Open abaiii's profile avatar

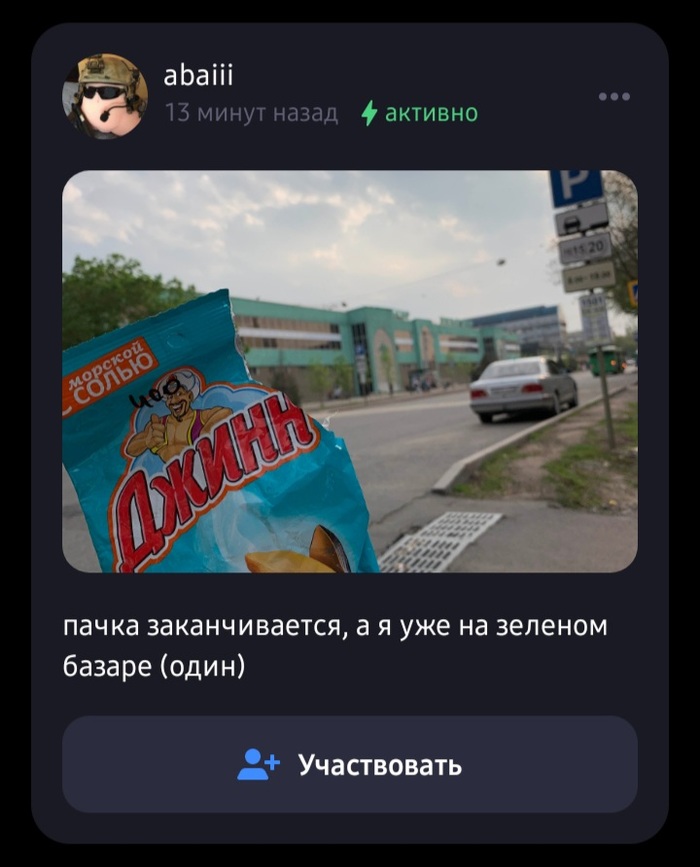tap(105, 95)
